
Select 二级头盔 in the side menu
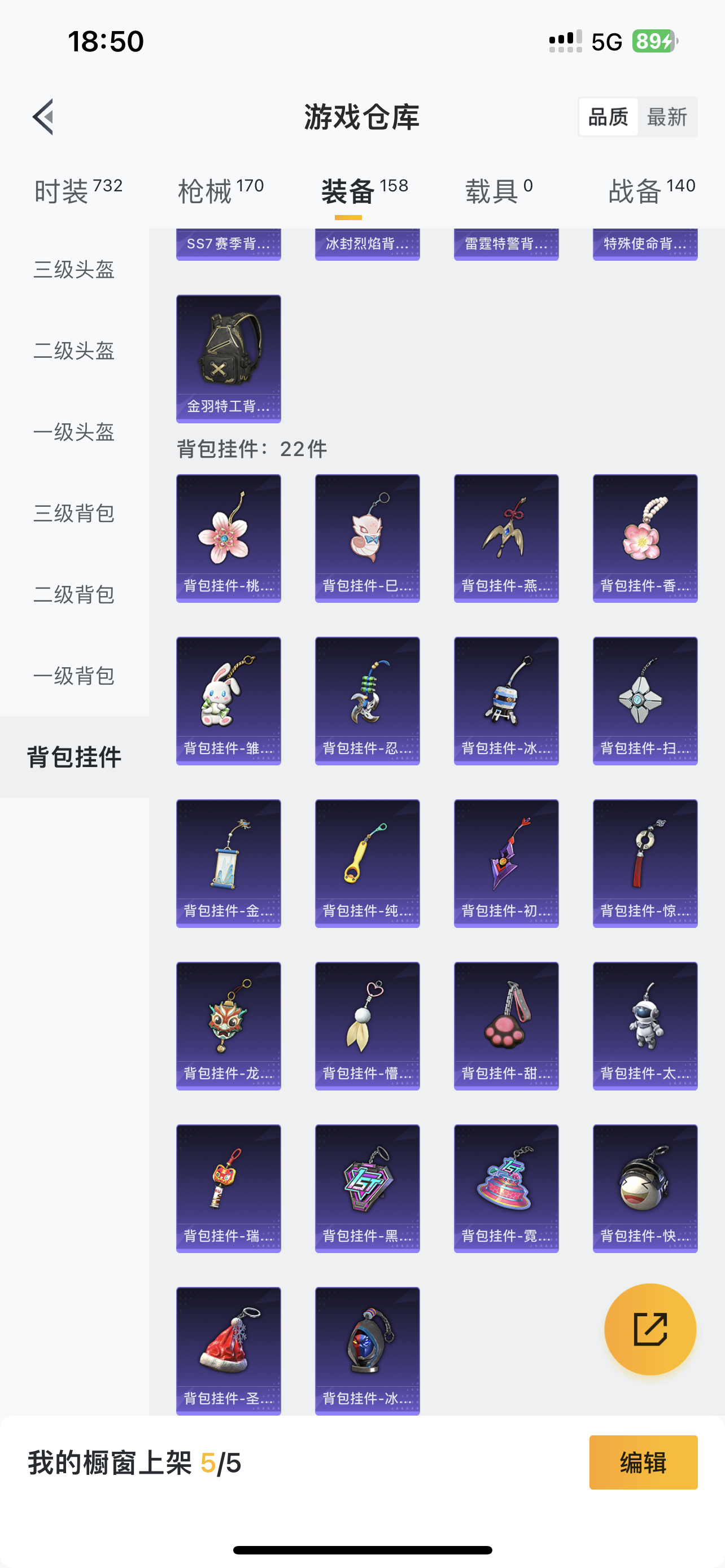point(75,351)
